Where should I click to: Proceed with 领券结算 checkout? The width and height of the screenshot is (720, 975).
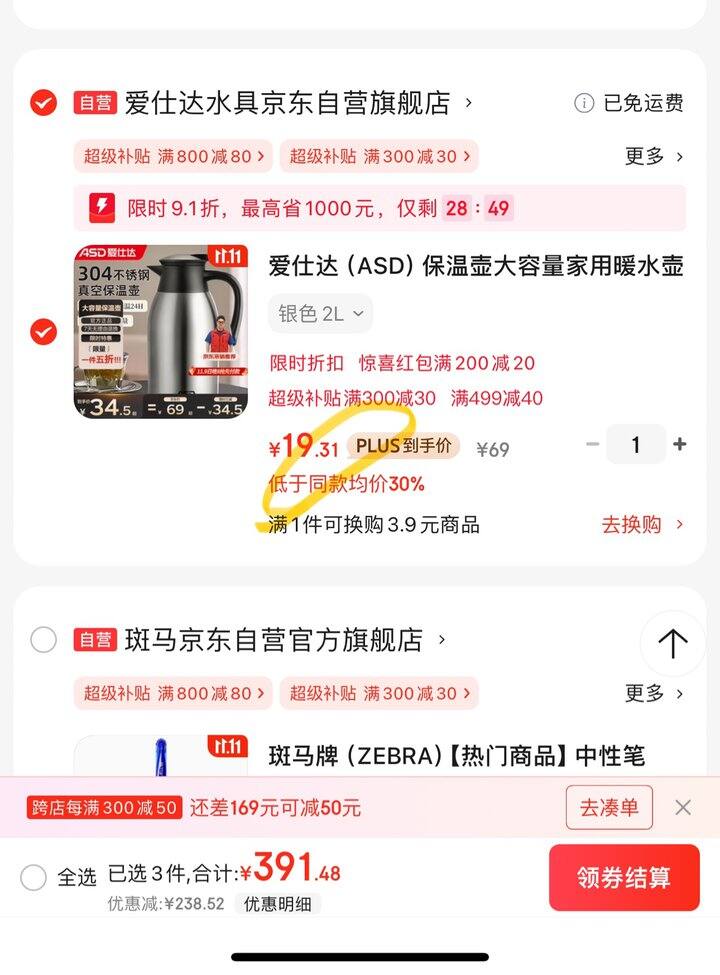pyautogui.click(x=623, y=877)
